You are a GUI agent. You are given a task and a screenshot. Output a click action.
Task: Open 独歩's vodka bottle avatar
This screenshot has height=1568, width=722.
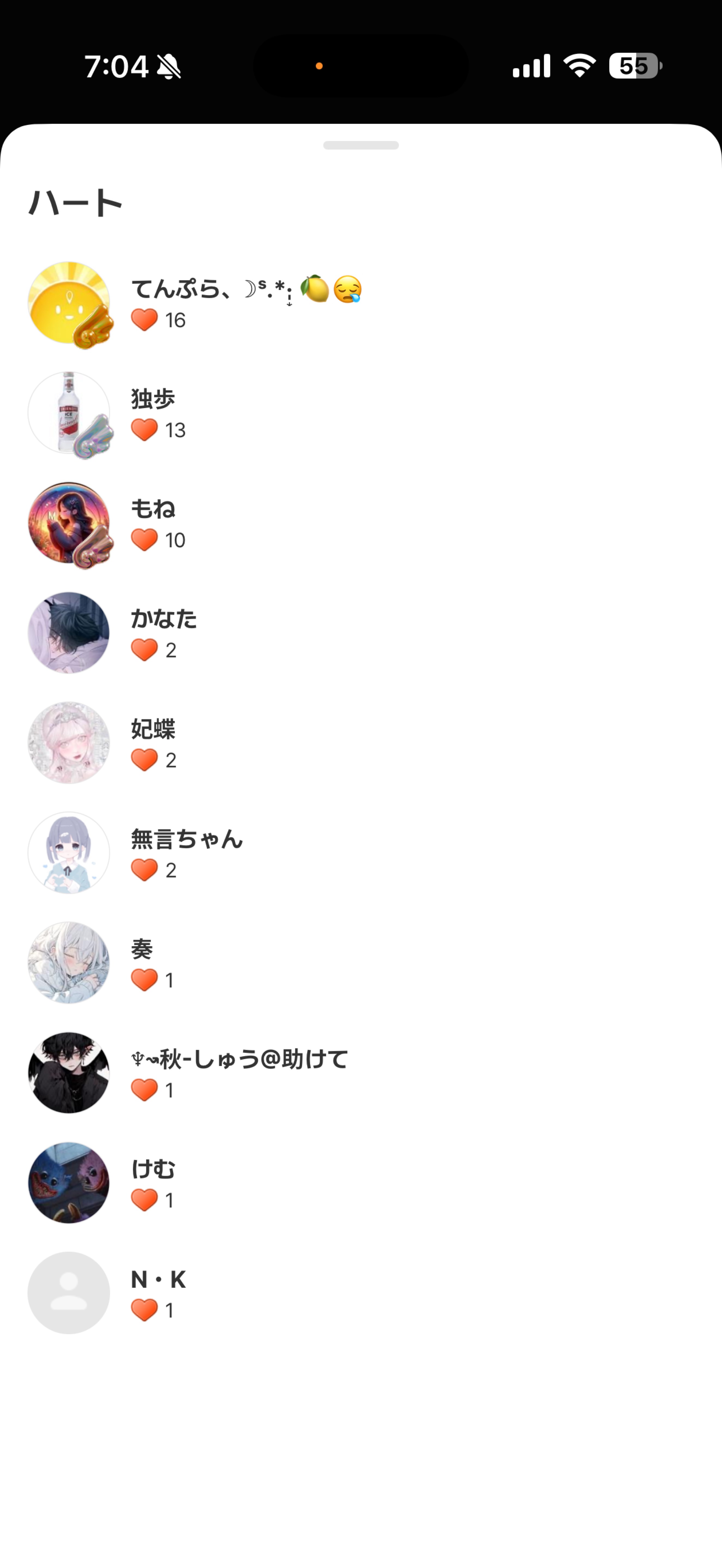click(x=69, y=413)
